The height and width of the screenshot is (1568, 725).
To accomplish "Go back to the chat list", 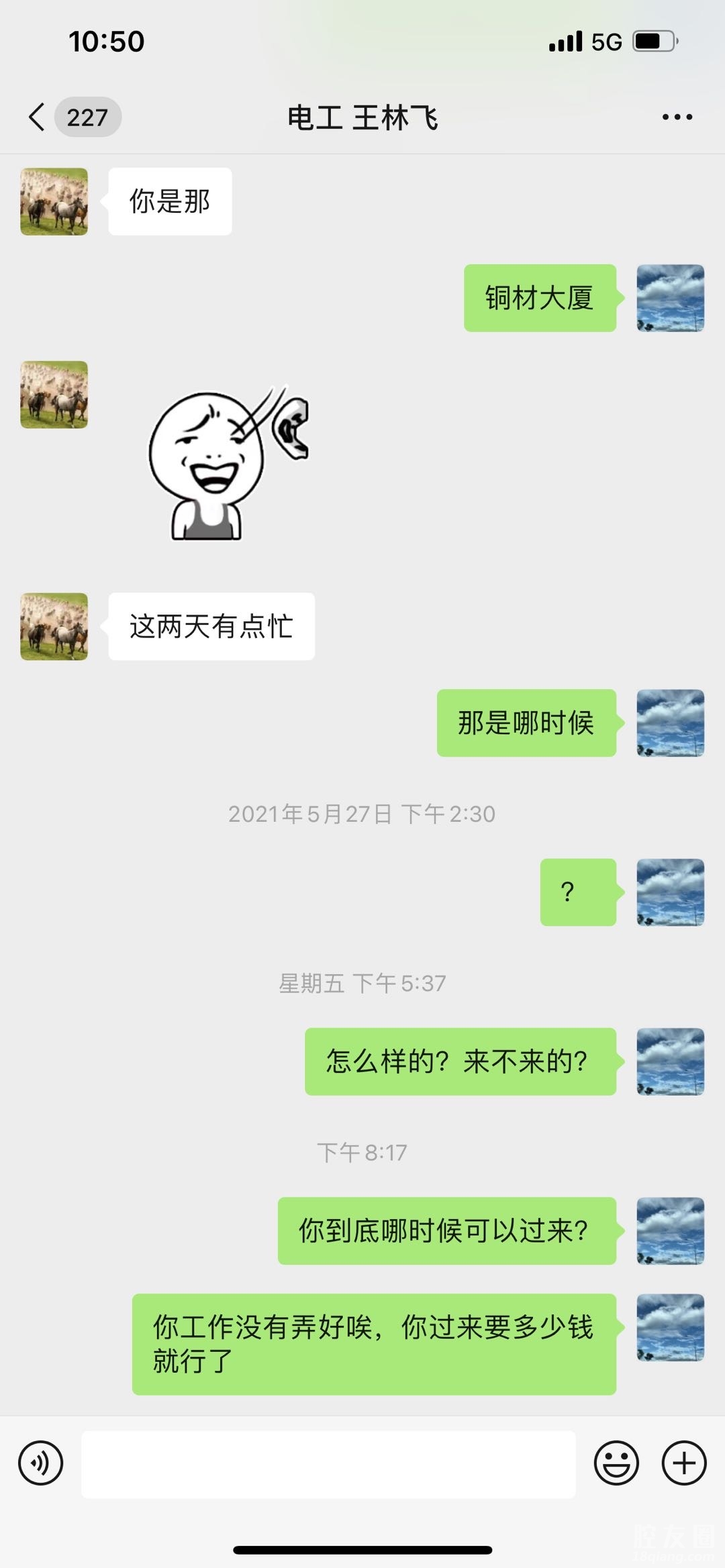I will point(38,117).
